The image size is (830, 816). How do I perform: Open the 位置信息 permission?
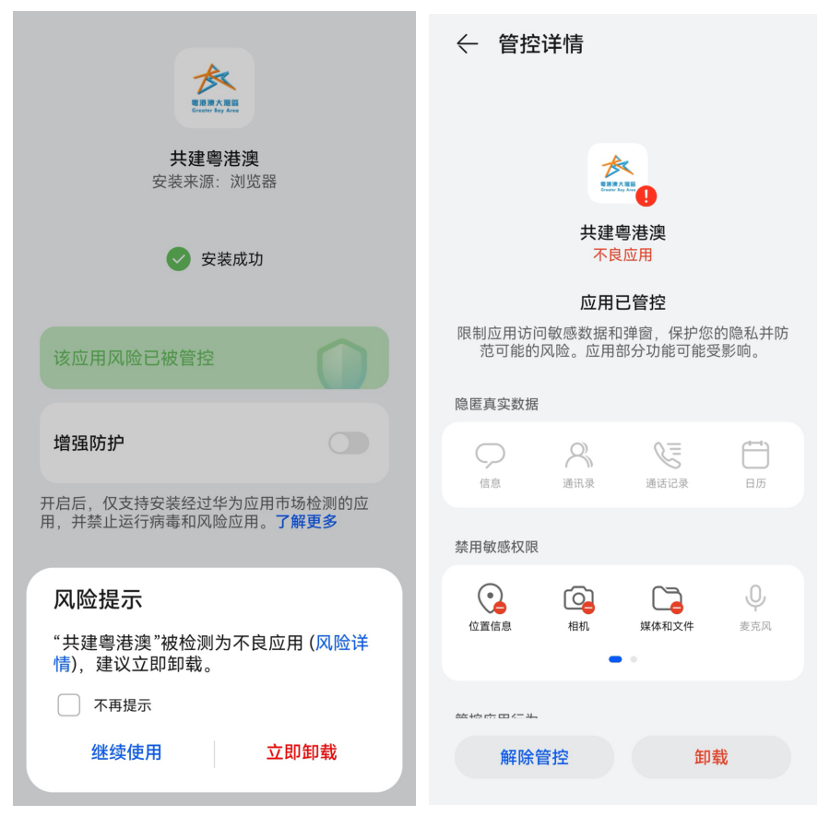[x=490, y=607]
